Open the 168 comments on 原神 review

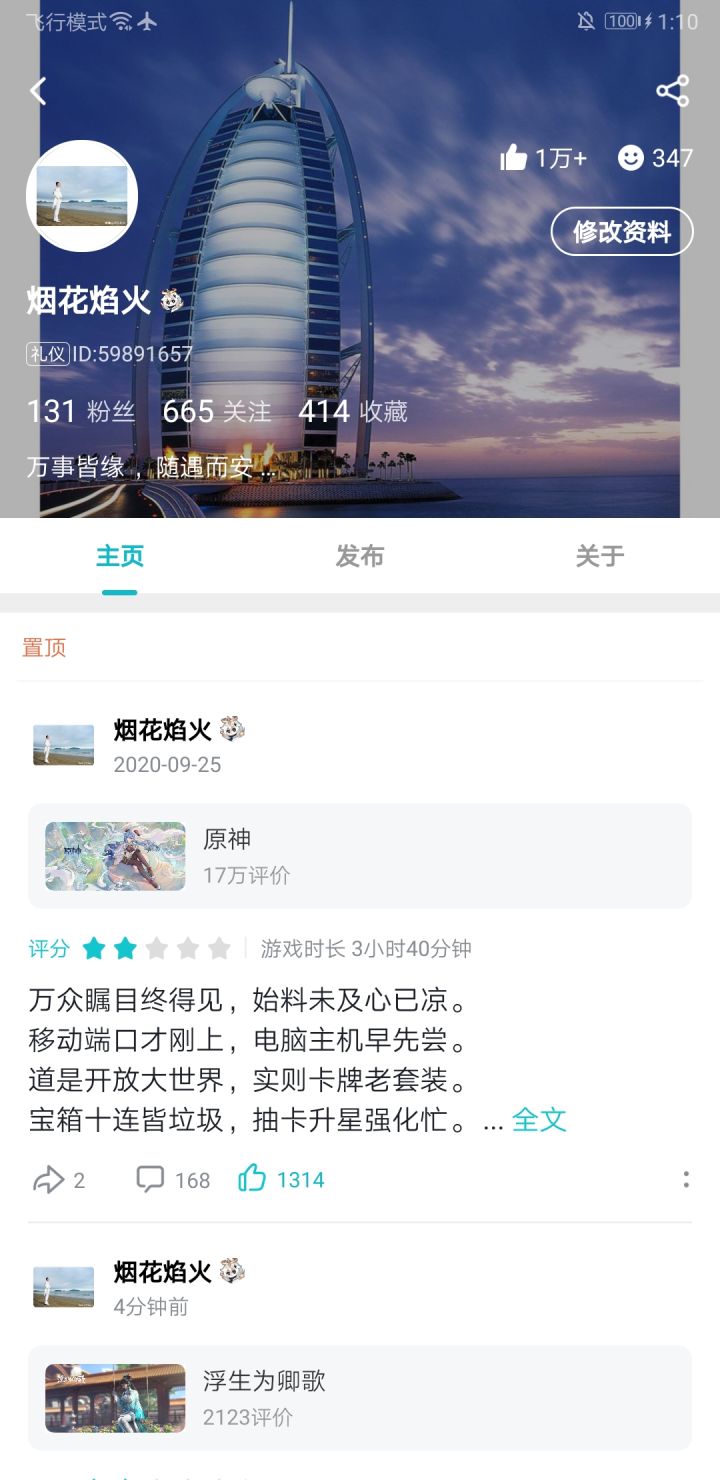click(173, 1180)
